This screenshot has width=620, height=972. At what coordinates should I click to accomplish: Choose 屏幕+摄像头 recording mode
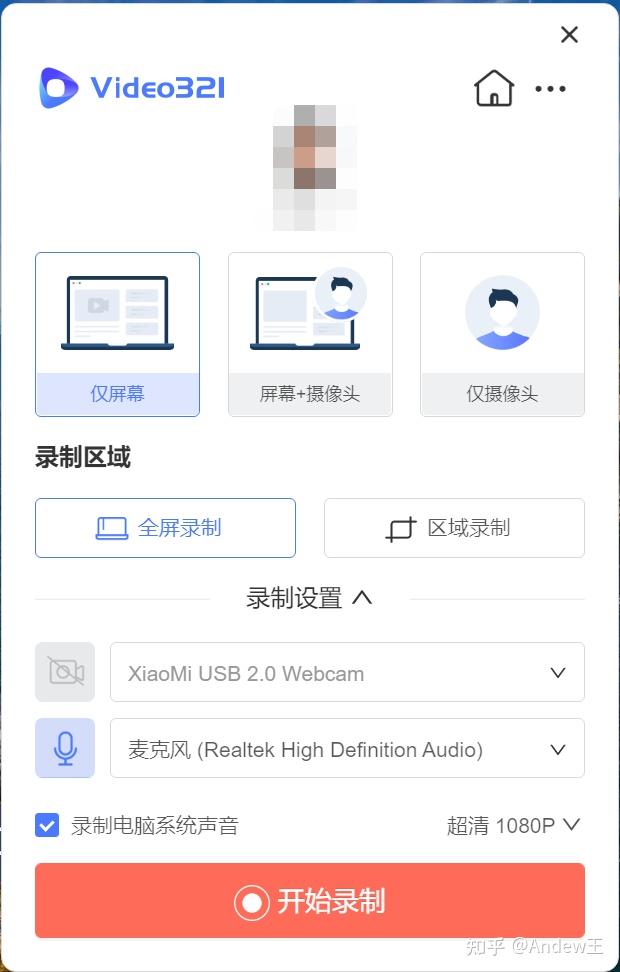click(310, 334)
